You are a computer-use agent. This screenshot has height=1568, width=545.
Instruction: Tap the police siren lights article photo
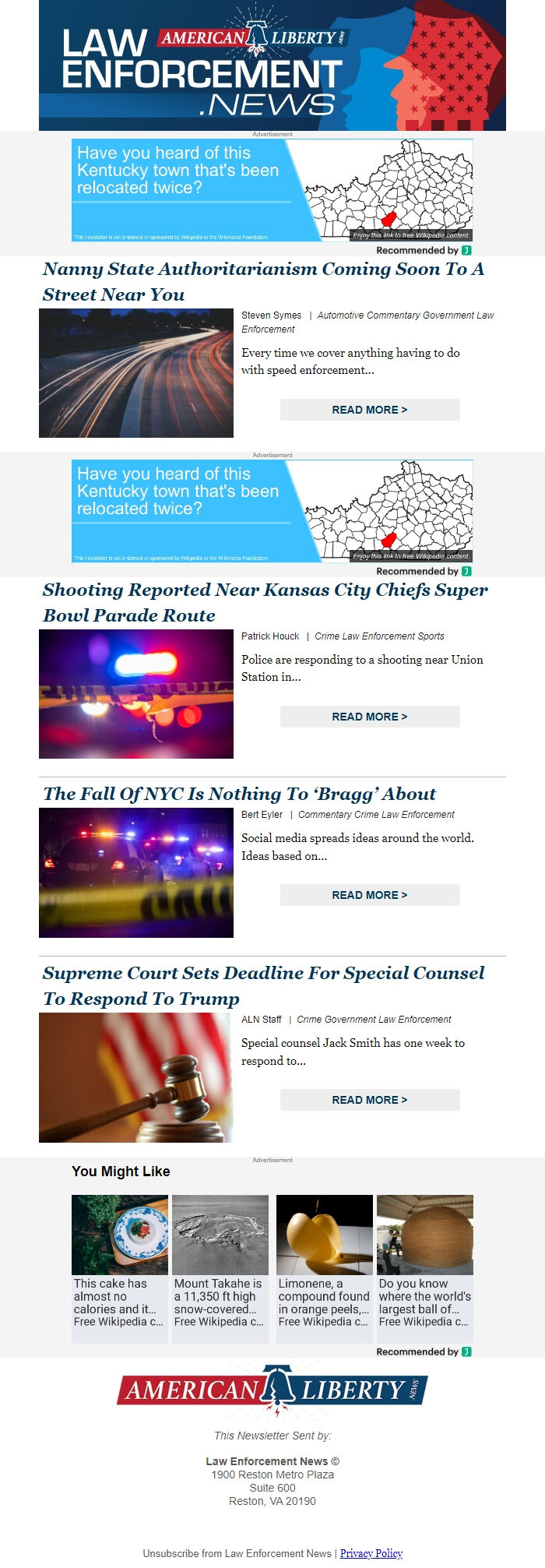(x=136, y=694)
